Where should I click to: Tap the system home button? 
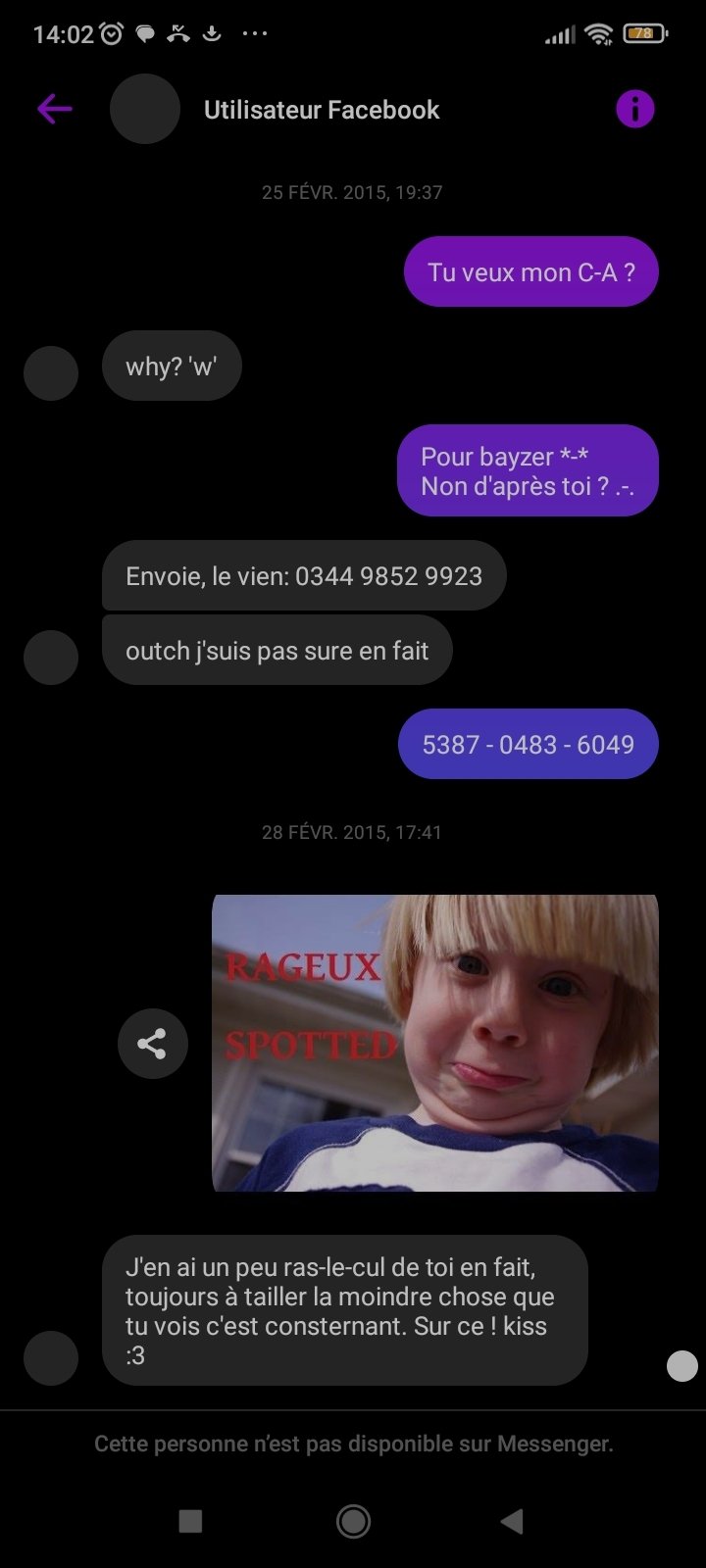coord(353,1521)
